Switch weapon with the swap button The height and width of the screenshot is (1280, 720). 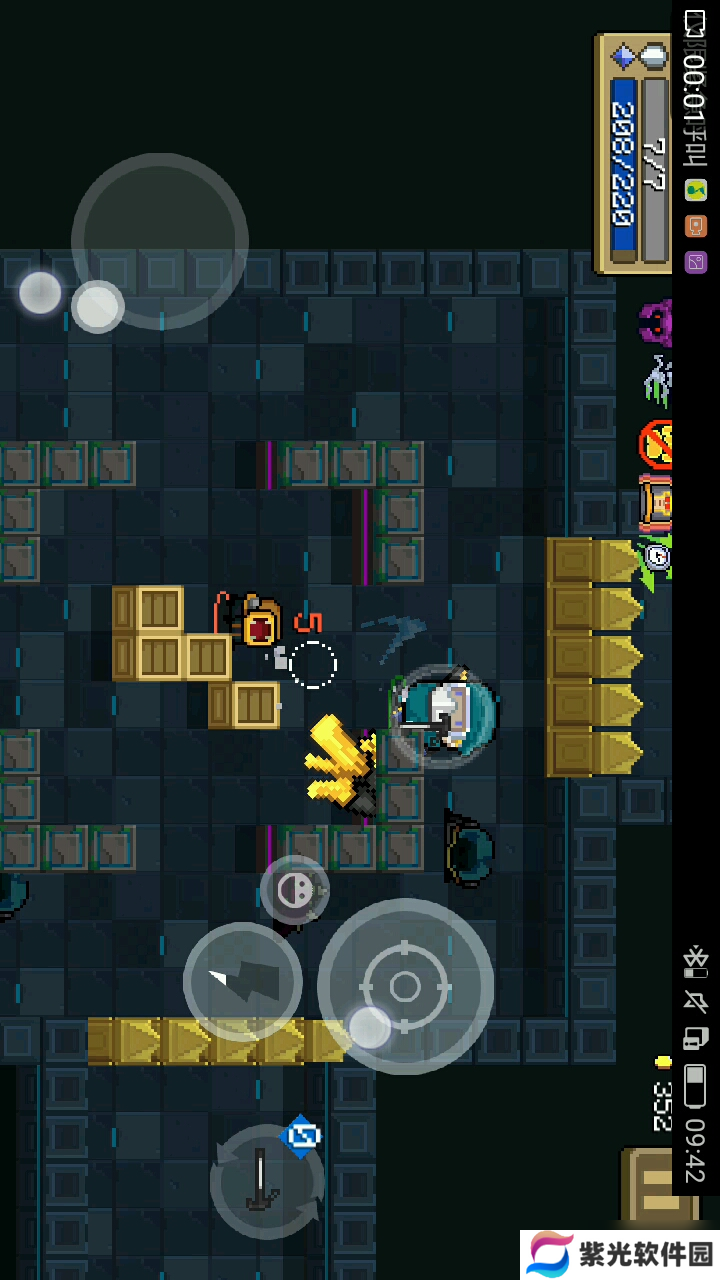point(265,1182)
